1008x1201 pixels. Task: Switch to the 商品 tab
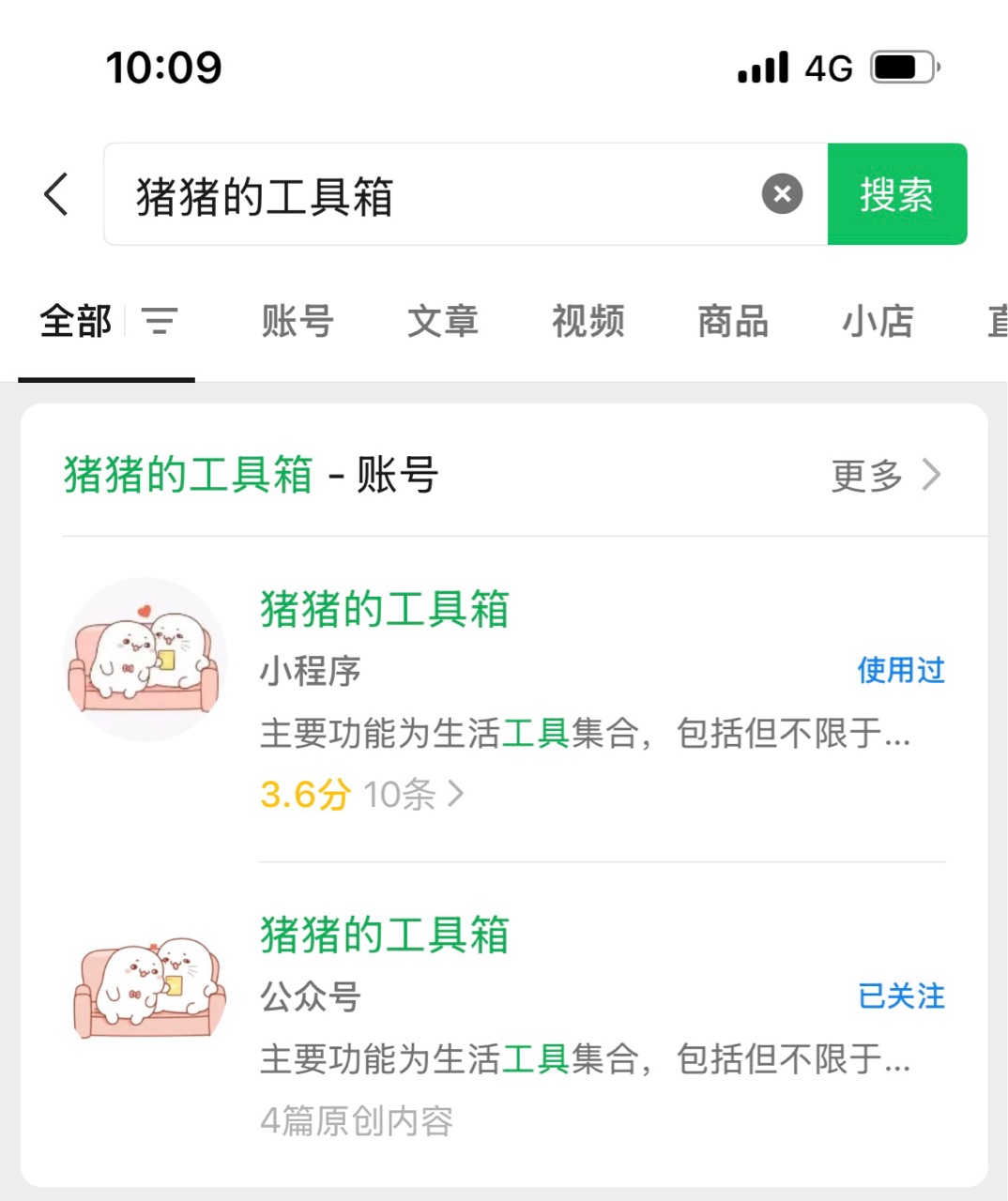click(733, 321)
